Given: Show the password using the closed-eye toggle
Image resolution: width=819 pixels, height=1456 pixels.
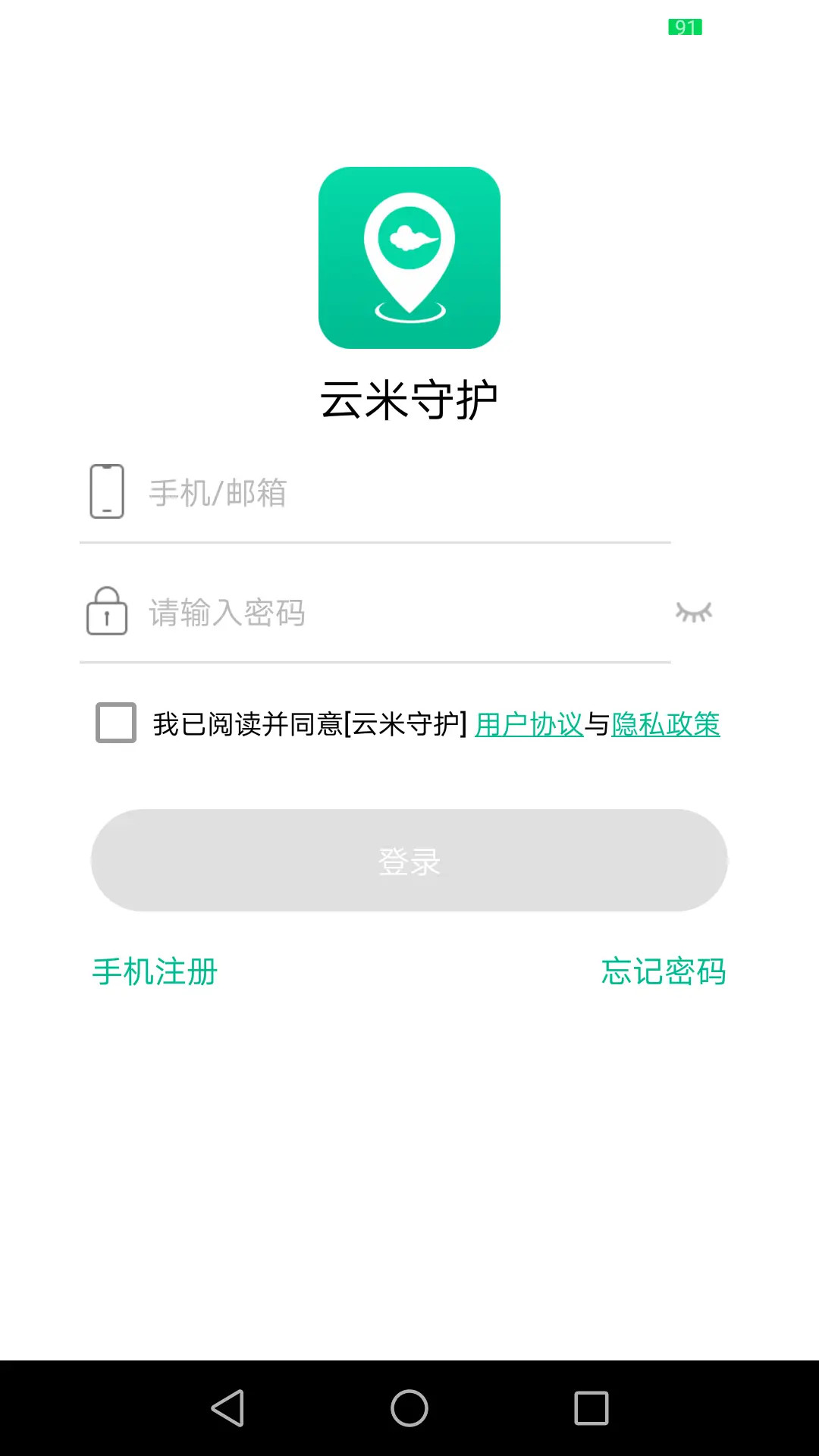Looking at the screenshot, I should 695,613.
